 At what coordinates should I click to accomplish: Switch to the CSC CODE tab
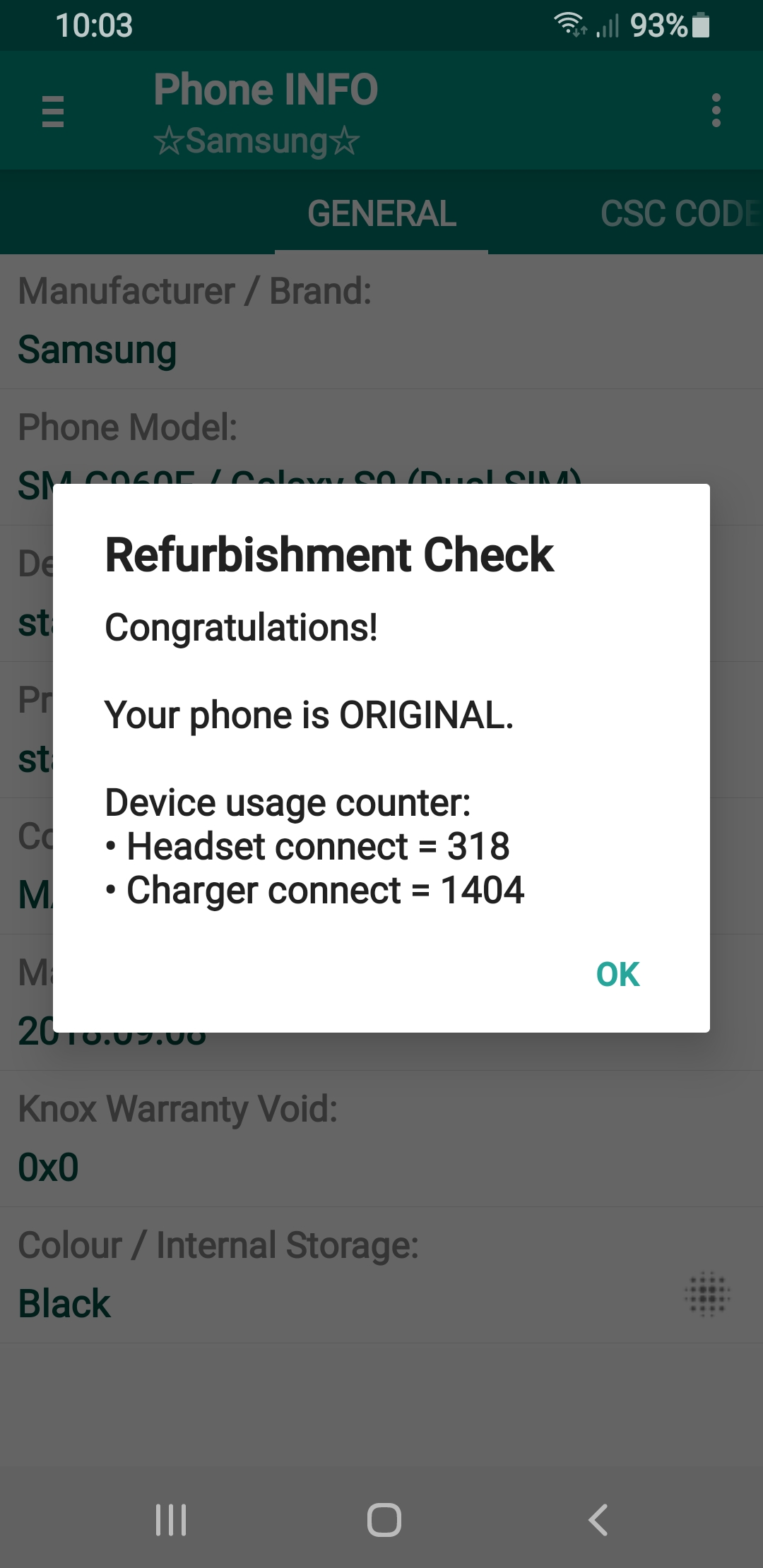[680, 213]
